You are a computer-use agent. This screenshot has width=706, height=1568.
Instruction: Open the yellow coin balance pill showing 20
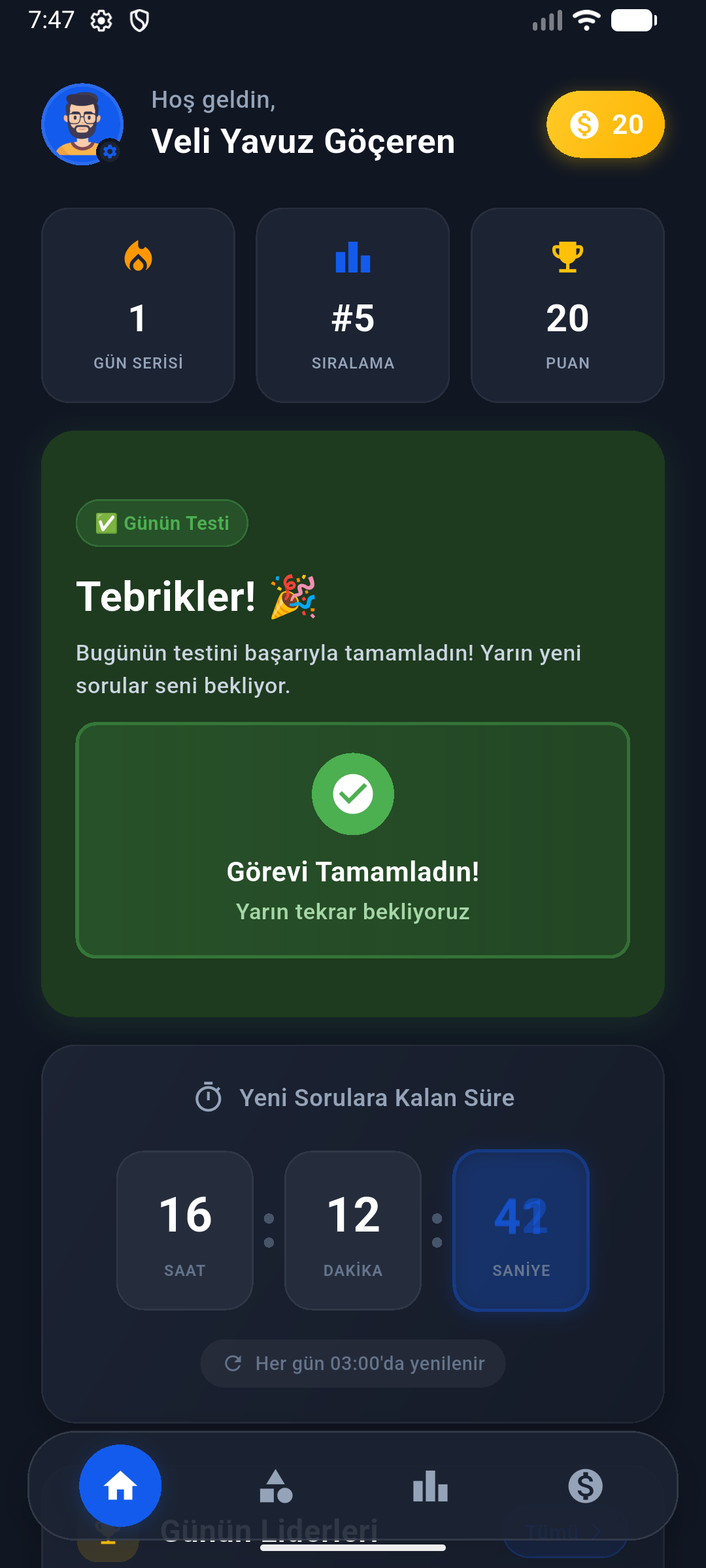coord(604,124)
